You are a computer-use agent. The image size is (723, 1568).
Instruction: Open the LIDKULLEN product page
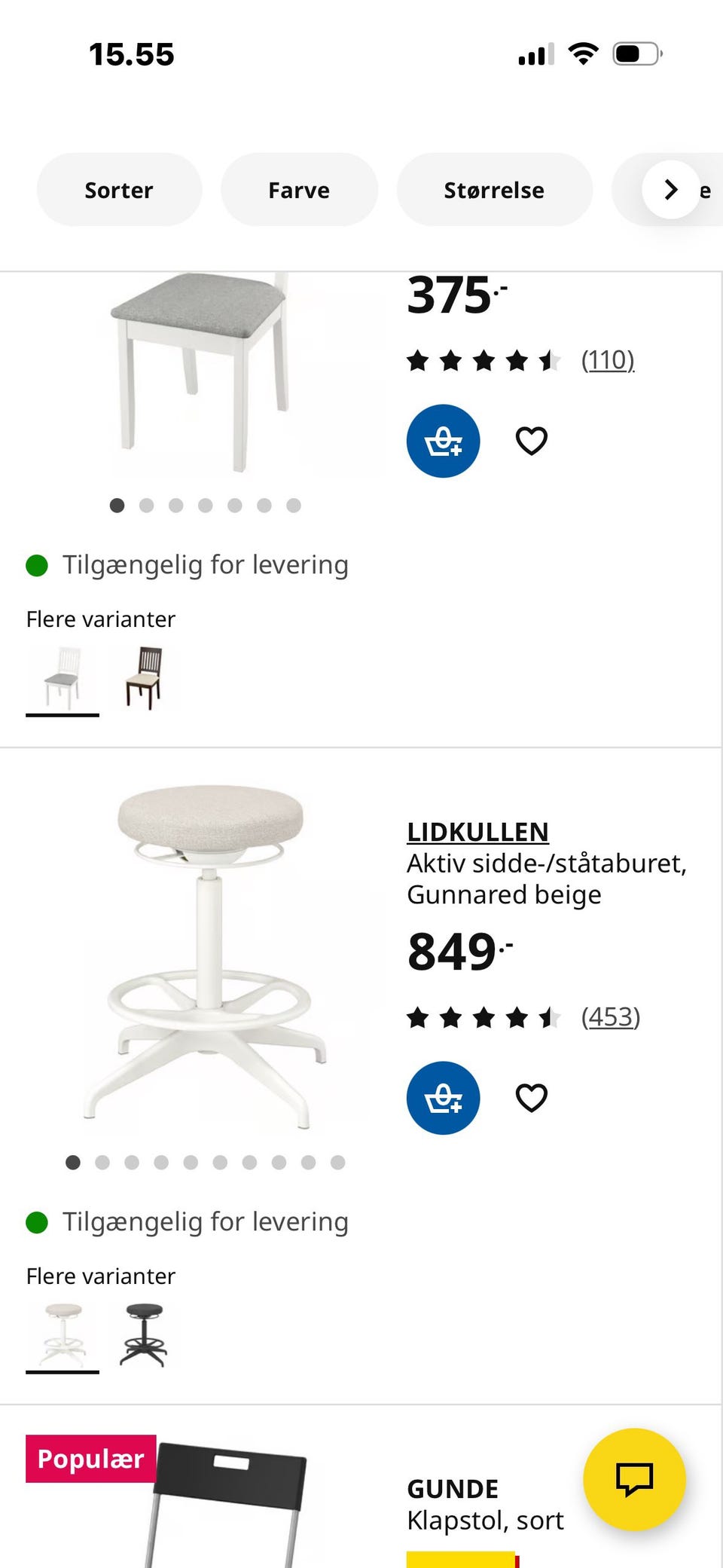click(x=477, y=832)
